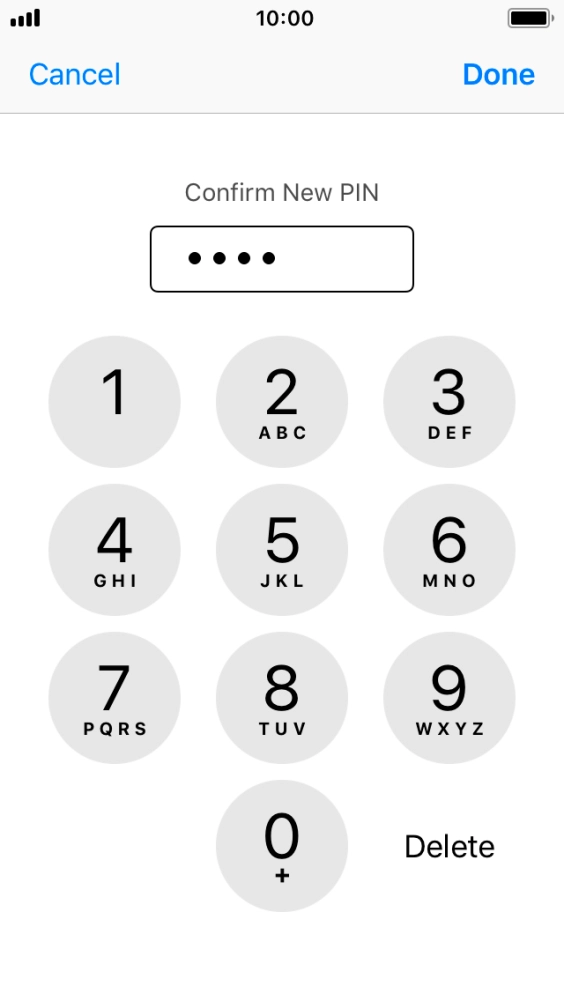This screenshot has width=564, height=1001.
Task: Enter digit 9 on the keypad
Action: click(x=449, y=698)
